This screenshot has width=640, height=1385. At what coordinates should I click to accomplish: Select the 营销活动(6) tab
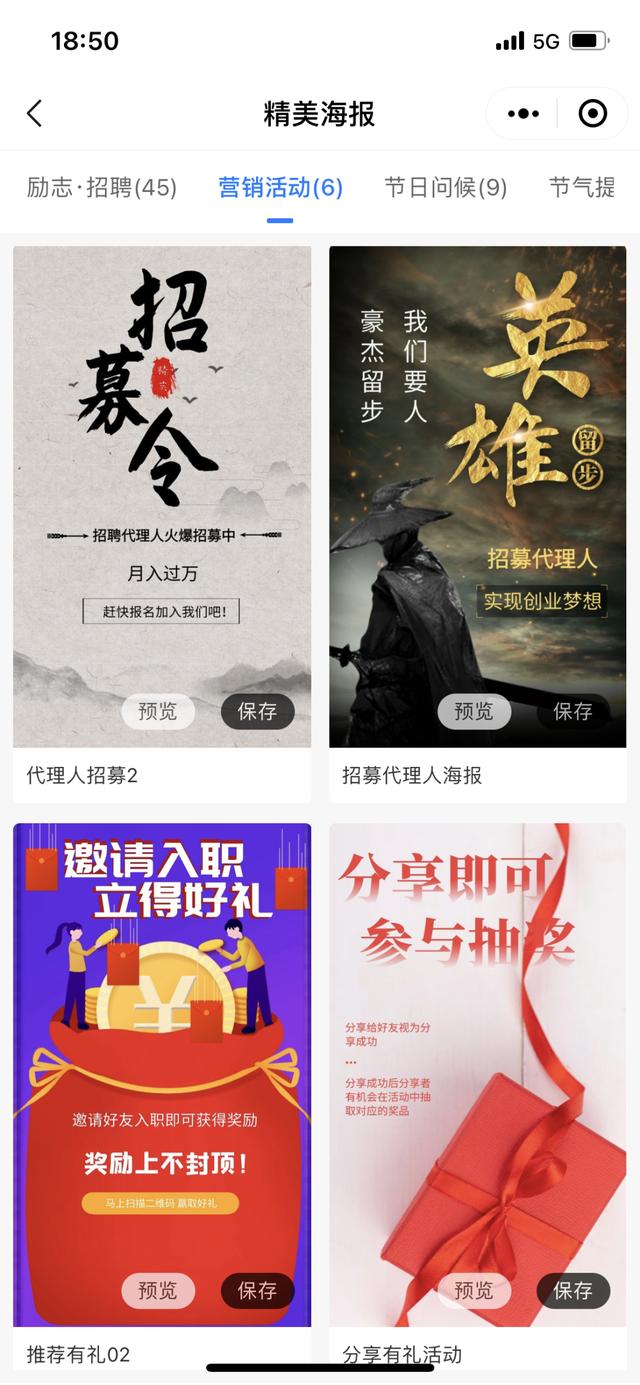[x=281, y=187]
